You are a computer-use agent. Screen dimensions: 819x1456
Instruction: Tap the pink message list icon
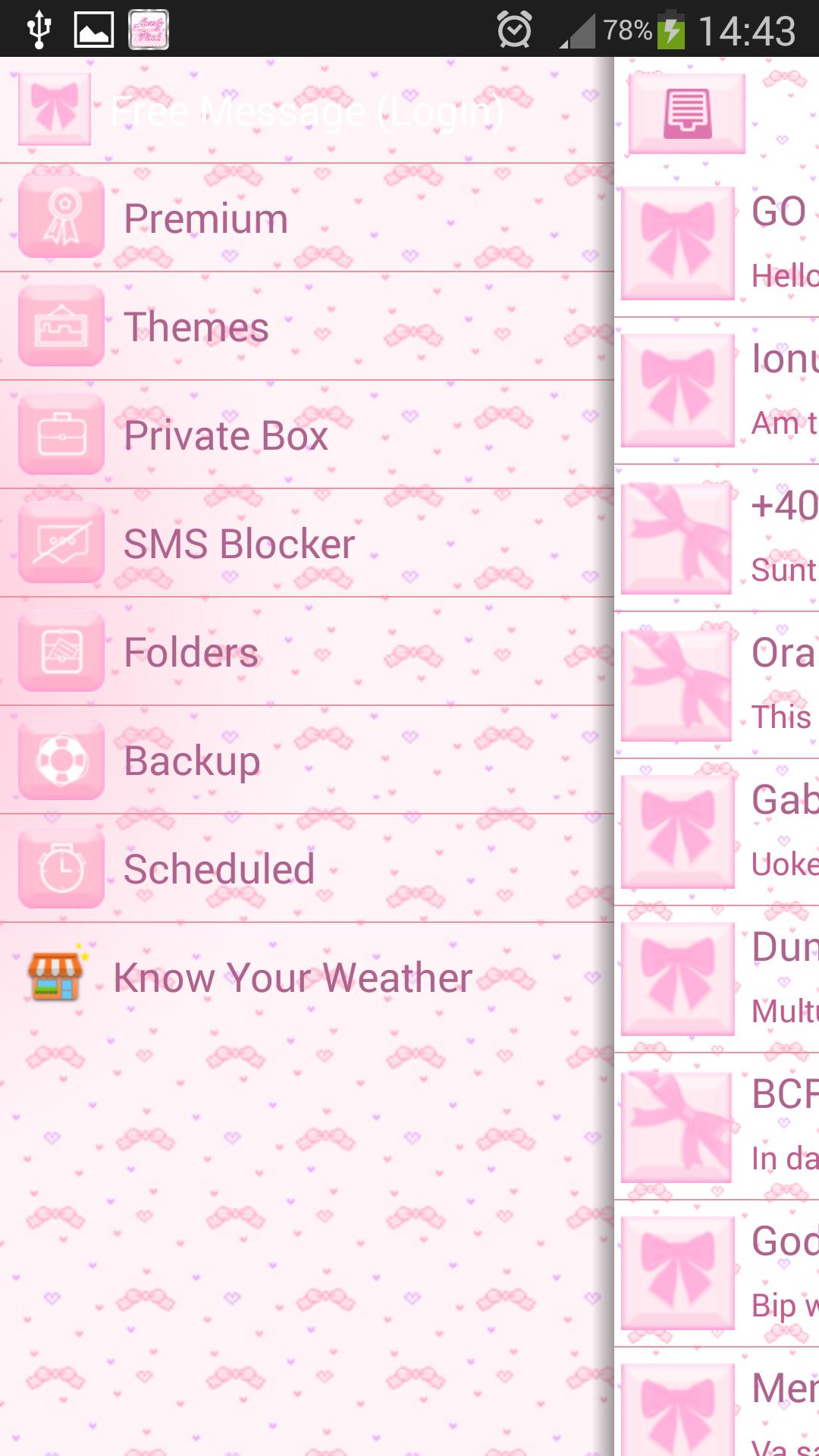click(687, 114)
